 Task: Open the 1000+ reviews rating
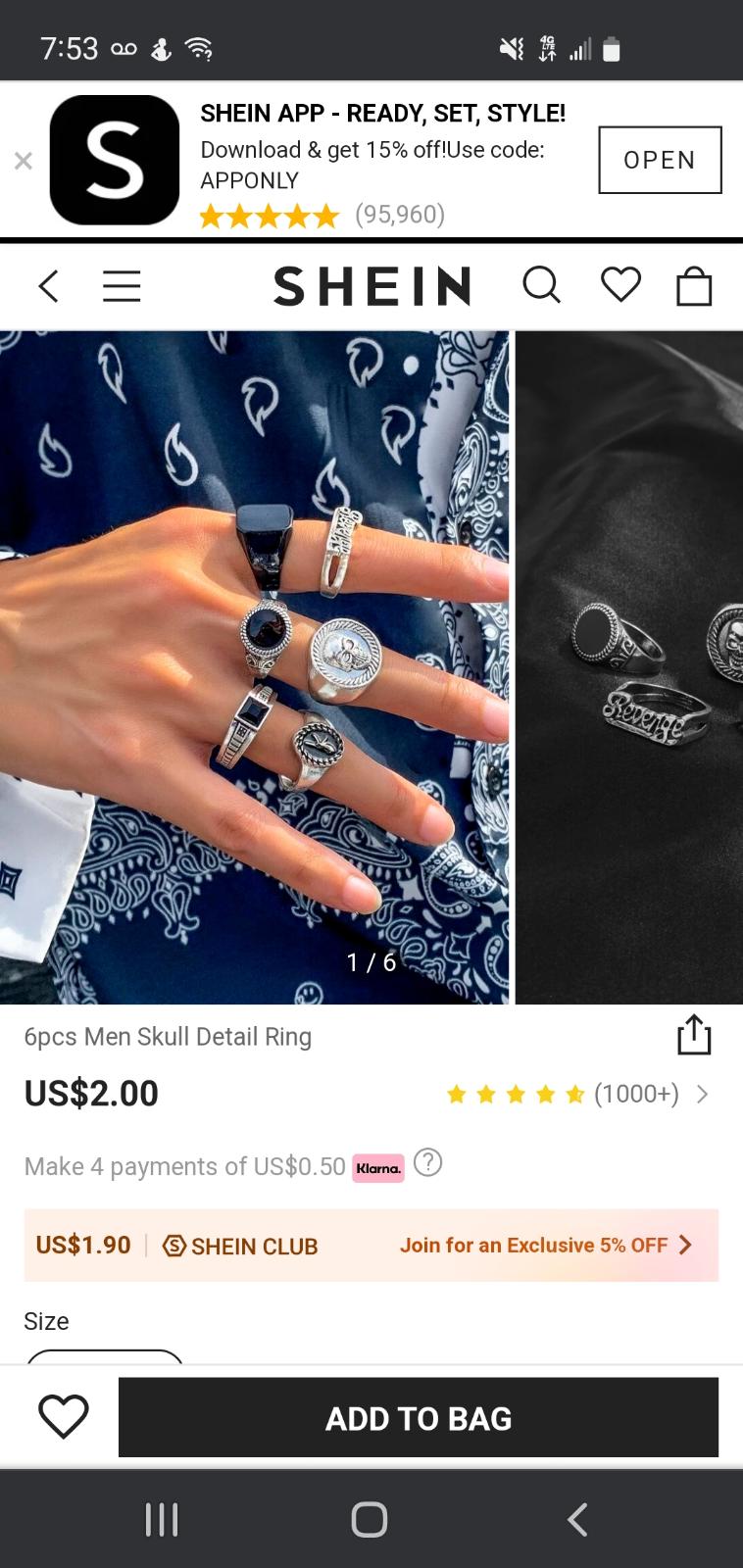point(577,1094)
